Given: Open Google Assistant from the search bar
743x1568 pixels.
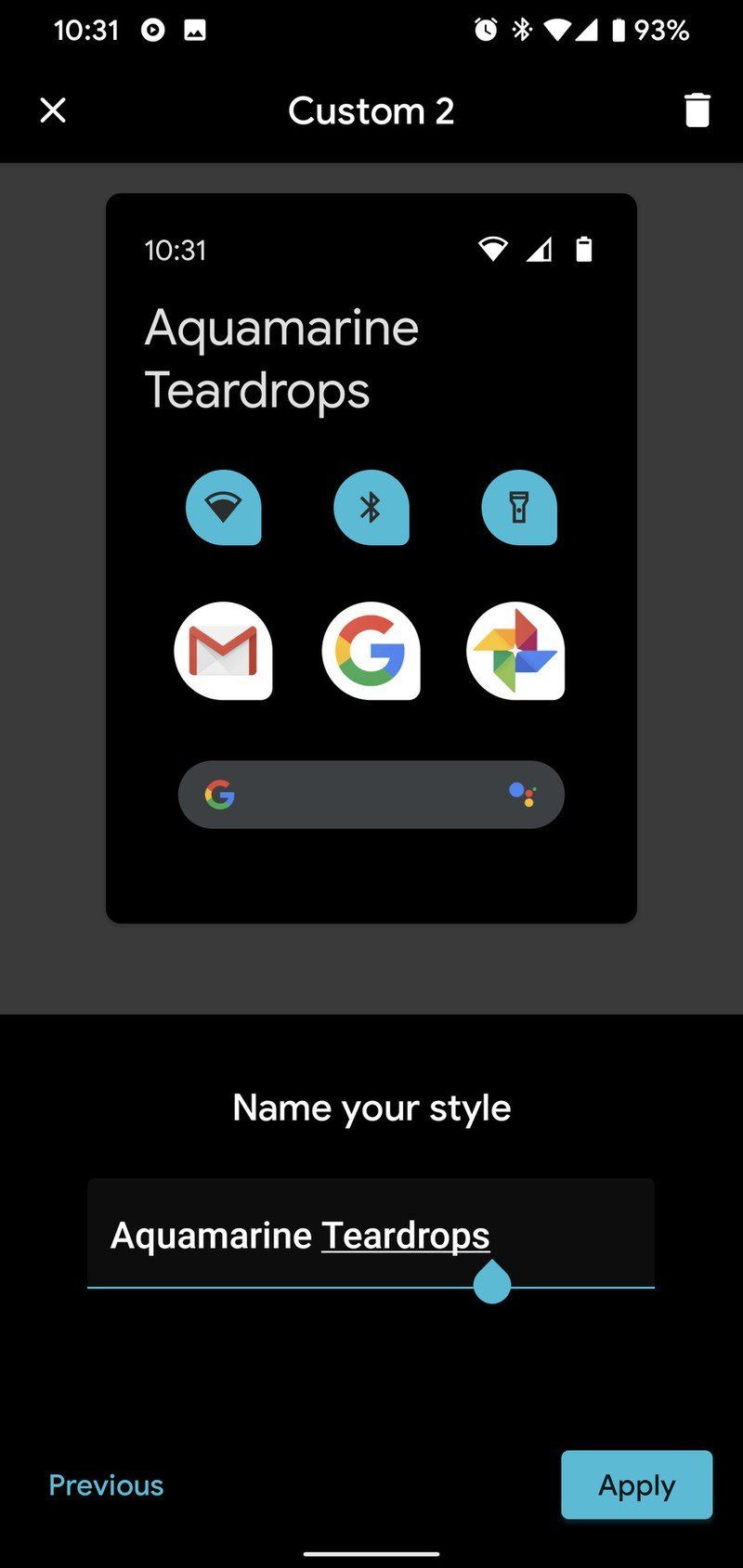Looking at the screenshot, I should (525, 795).
